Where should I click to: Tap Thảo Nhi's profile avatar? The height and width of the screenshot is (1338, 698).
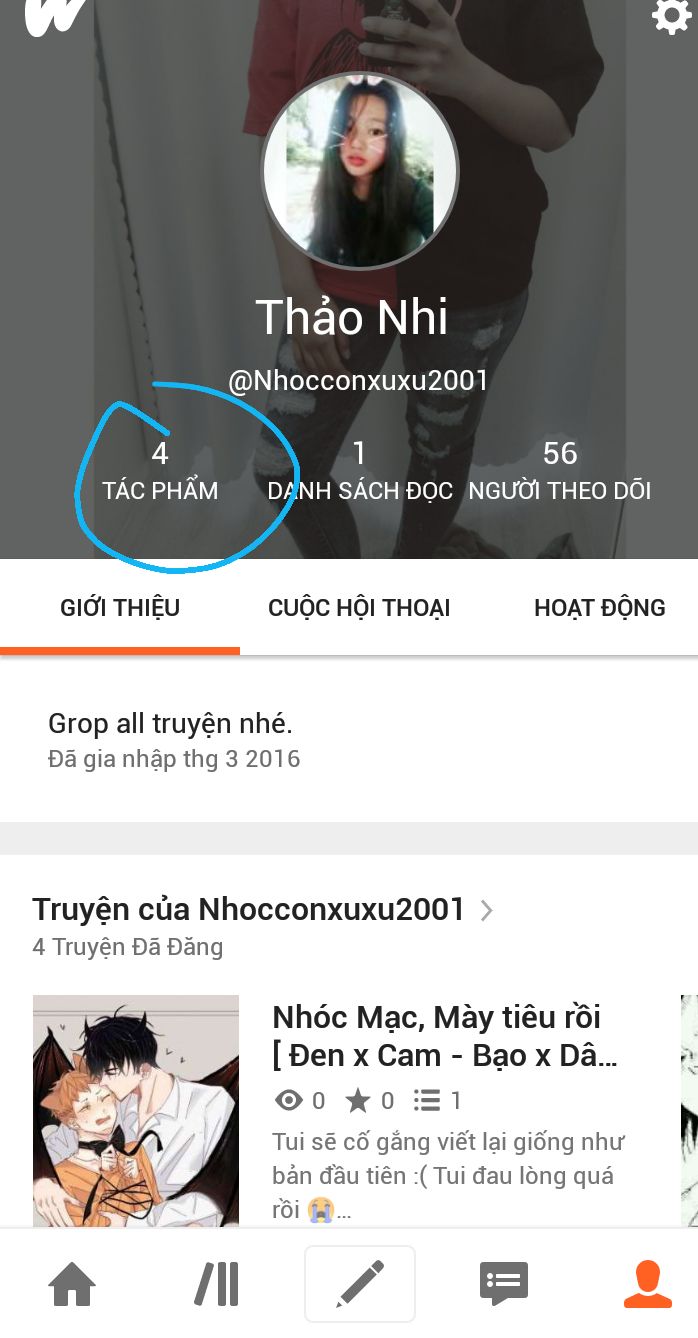click(360, 172)
